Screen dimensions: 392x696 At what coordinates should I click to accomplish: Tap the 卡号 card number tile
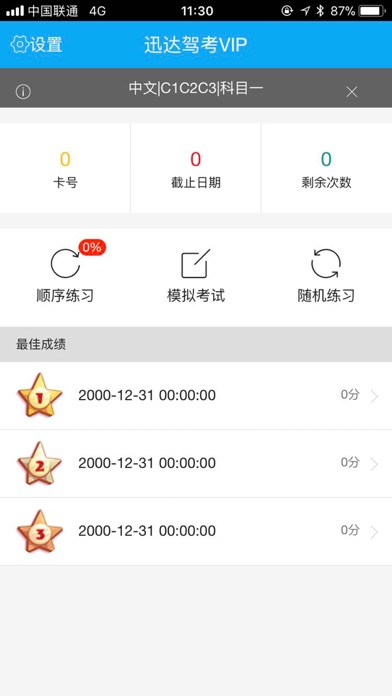(x=65, y=168)
